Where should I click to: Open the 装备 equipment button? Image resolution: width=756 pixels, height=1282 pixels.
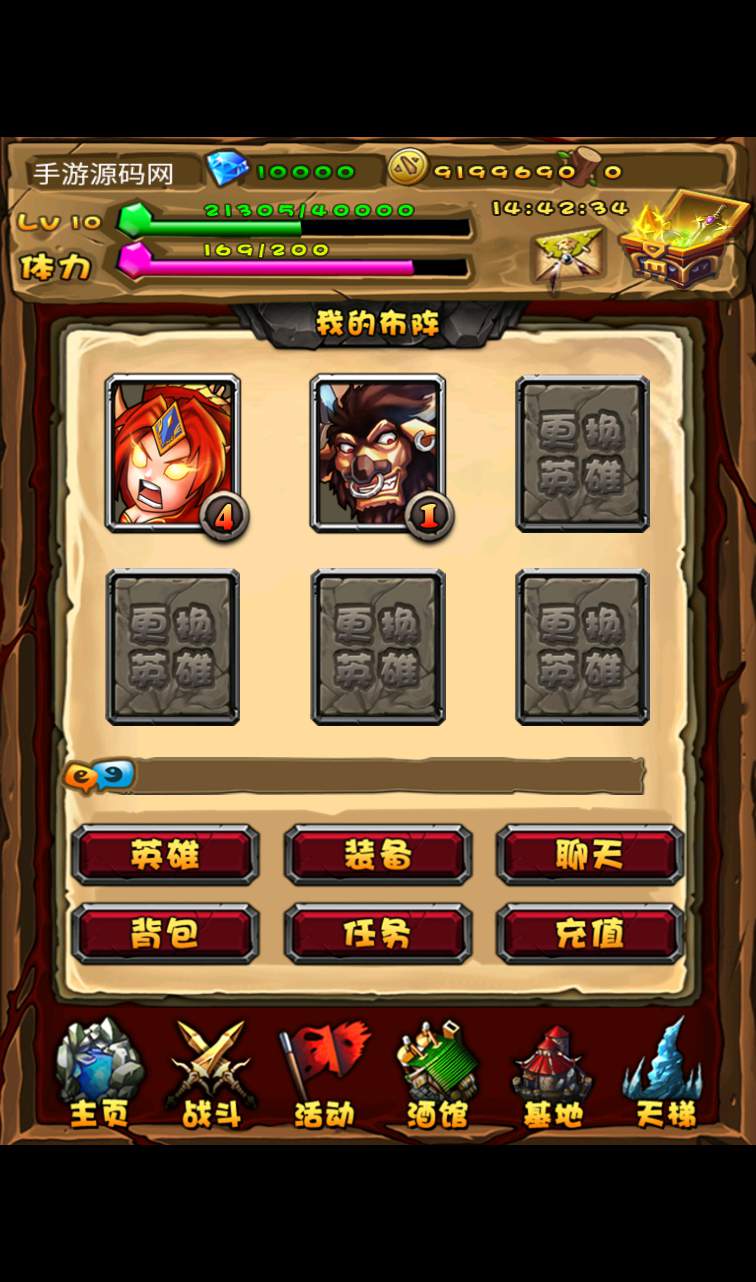(377, 854)
